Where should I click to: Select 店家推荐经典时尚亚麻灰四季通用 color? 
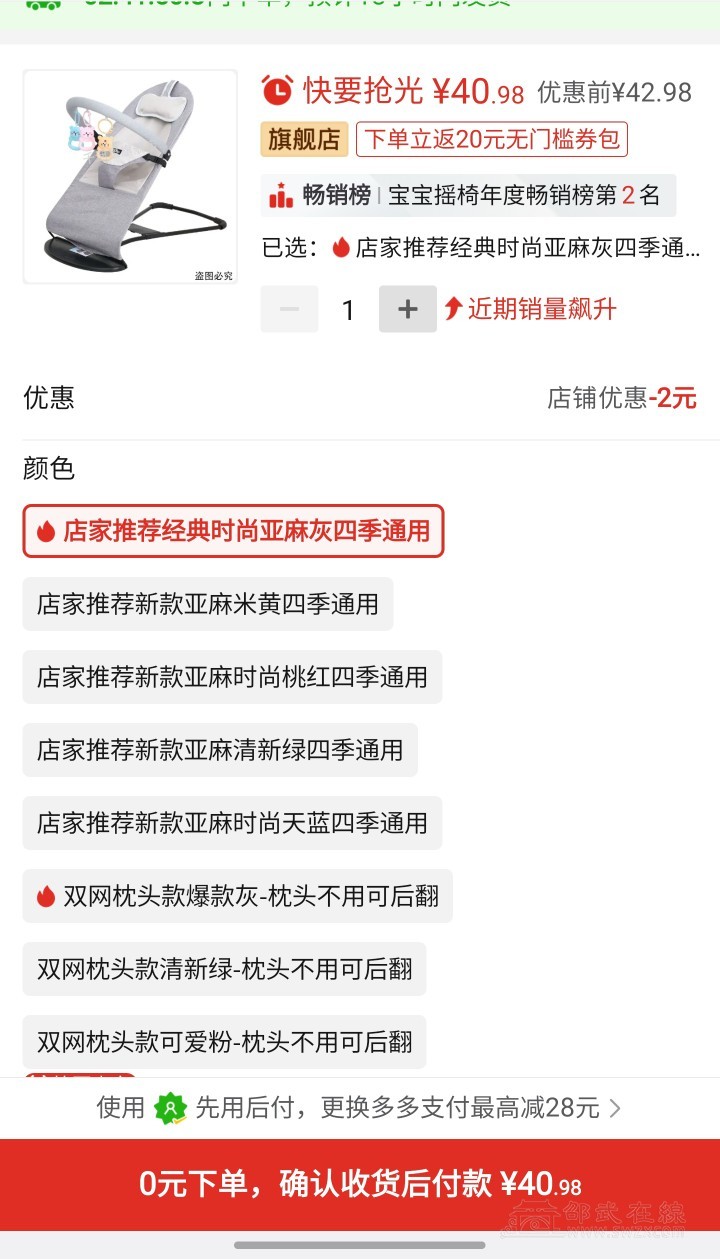click(x=233, y=531)
